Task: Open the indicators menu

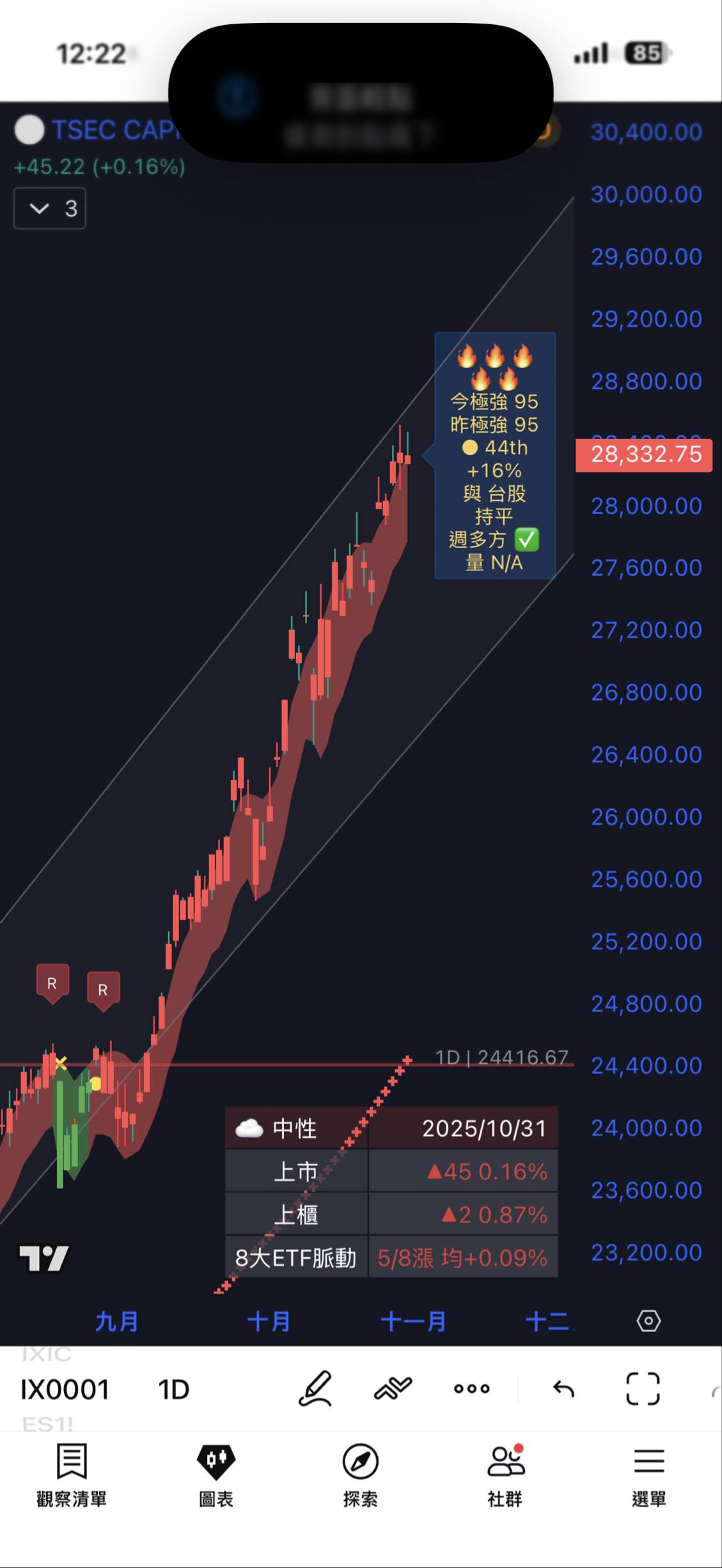Action: [x=393, y=1388]
